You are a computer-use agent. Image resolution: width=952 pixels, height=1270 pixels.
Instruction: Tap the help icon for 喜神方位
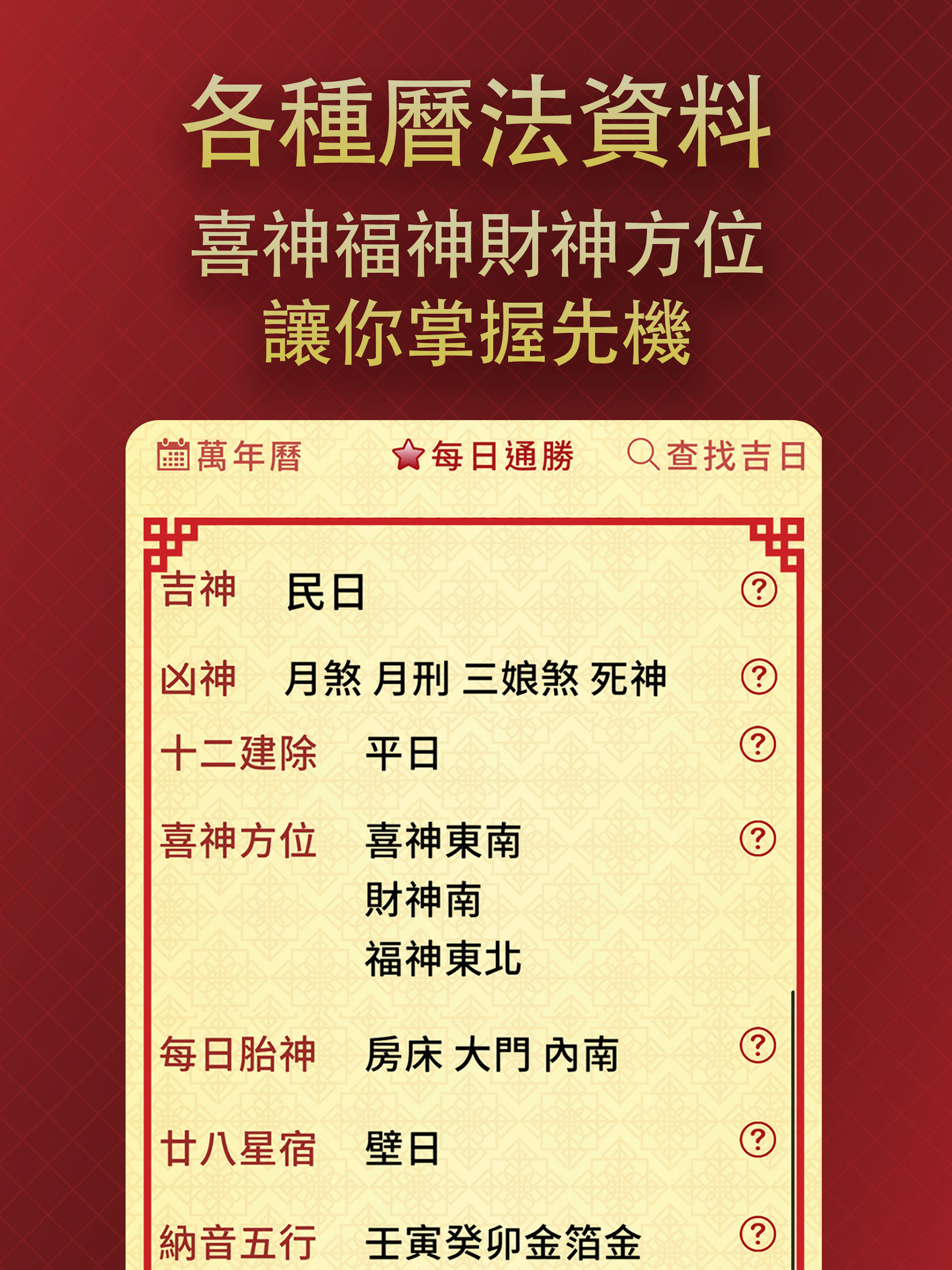pyautogui.click(x=759, y=838)
